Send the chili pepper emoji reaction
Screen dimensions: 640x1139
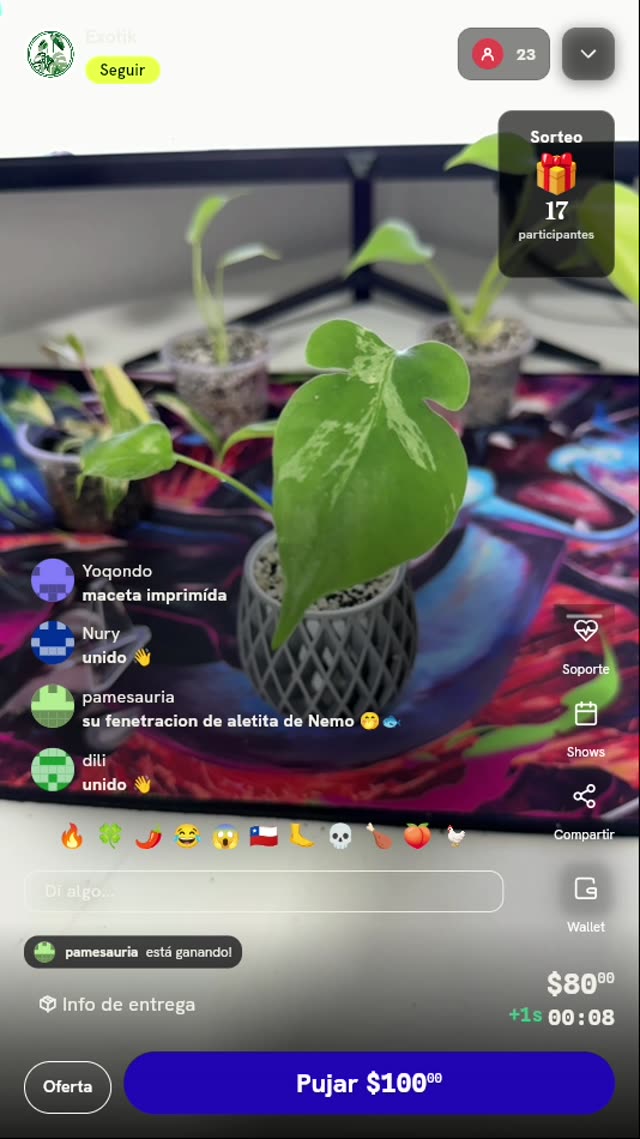click(148, 836)
